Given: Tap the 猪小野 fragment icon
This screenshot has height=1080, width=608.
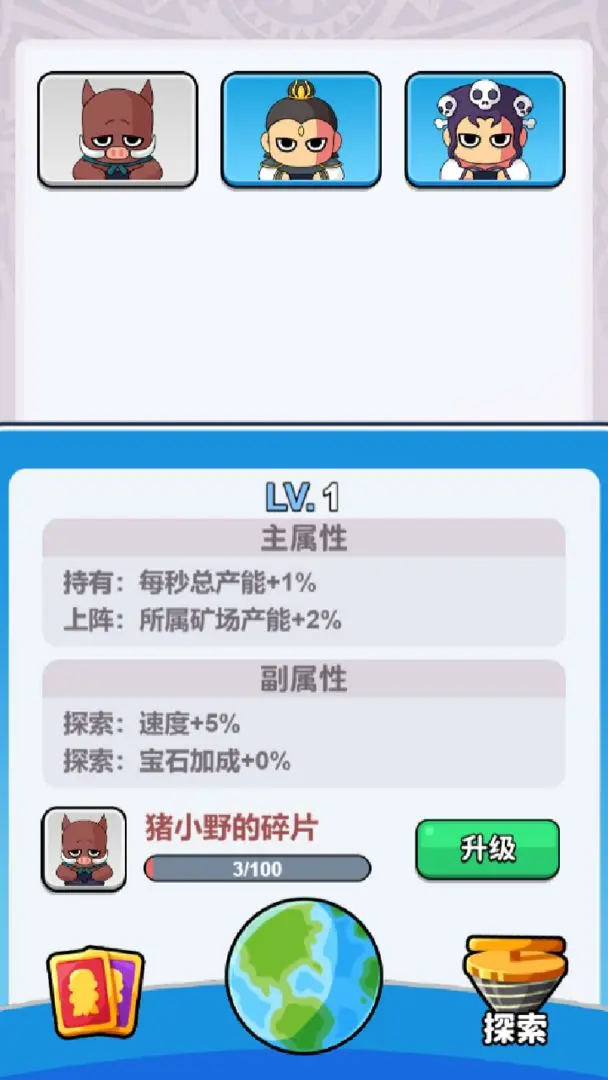Looking at the screenshot, I should tap(84, 849).
